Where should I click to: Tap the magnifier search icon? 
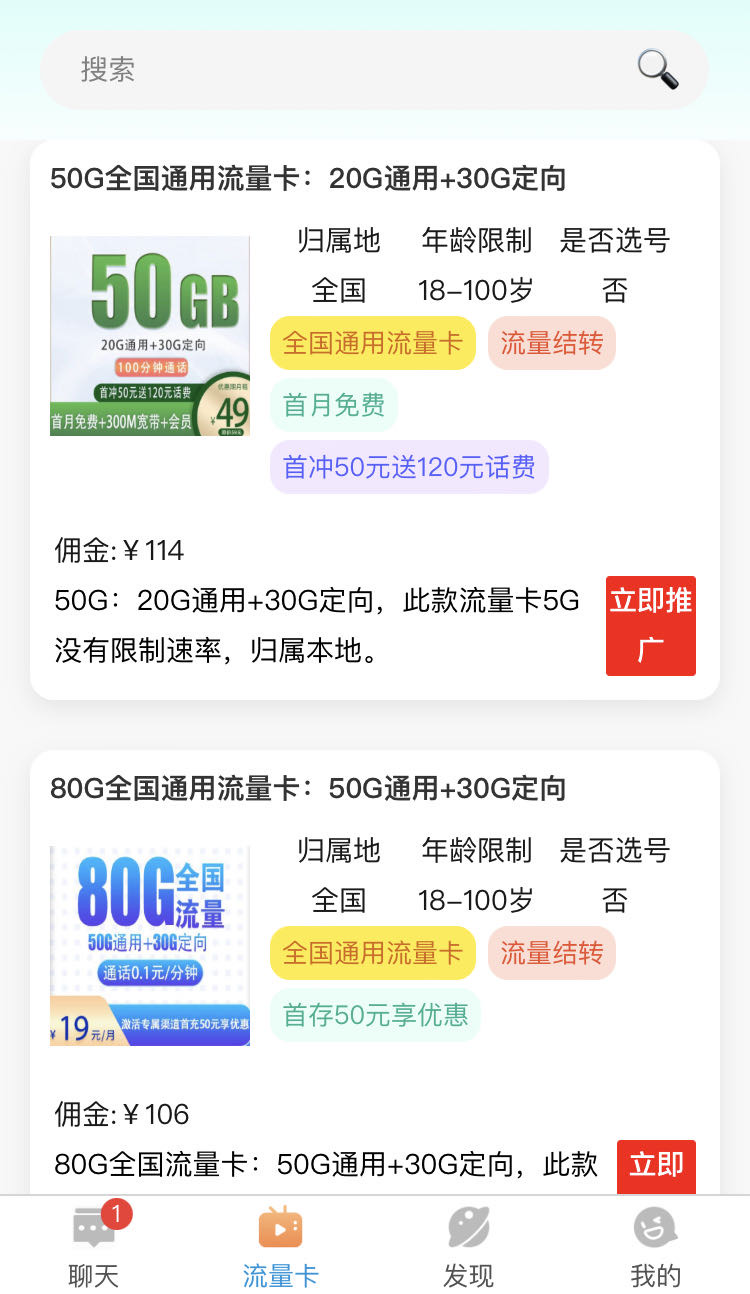[x=658, y=69]
